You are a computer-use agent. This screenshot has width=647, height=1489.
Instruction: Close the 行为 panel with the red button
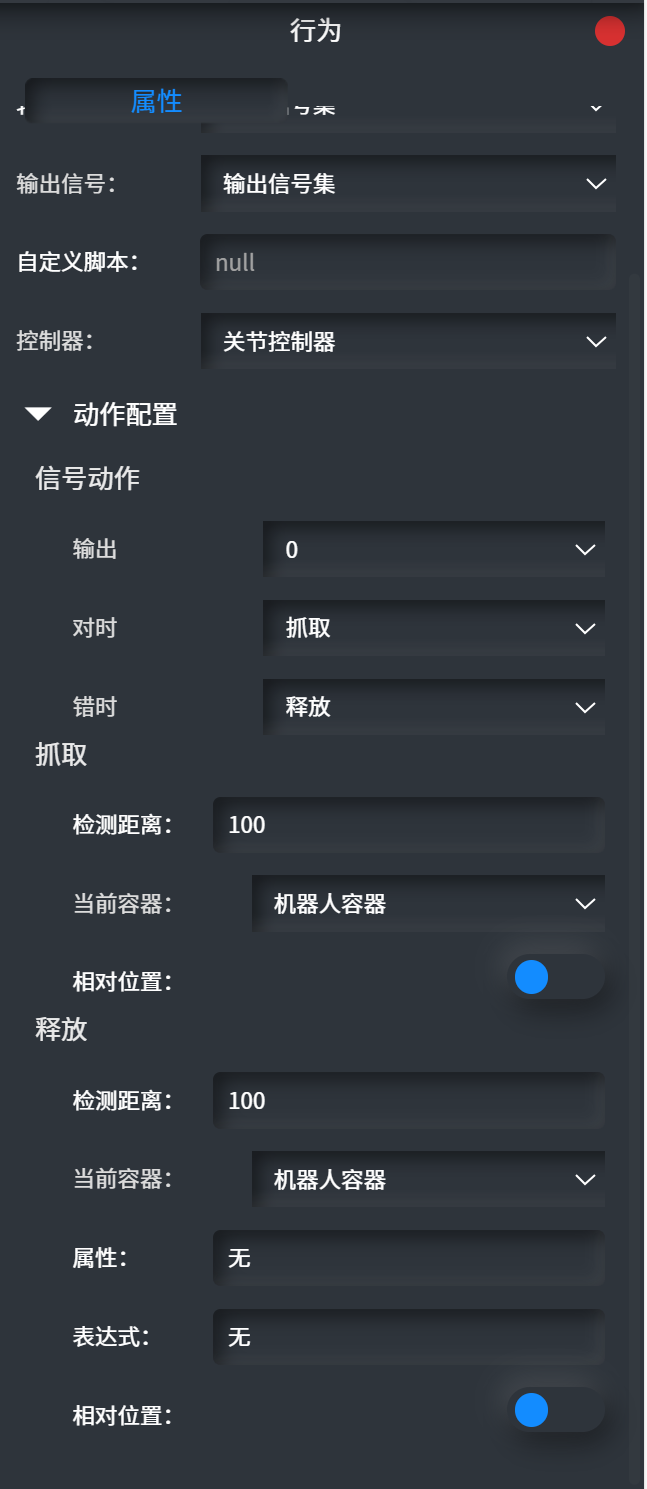609,32
